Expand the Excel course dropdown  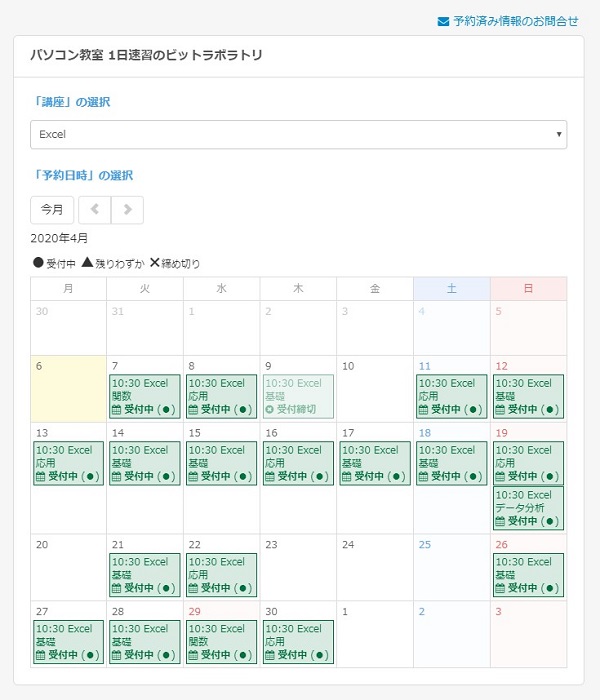pyautogui.click(x=298, y=134)
